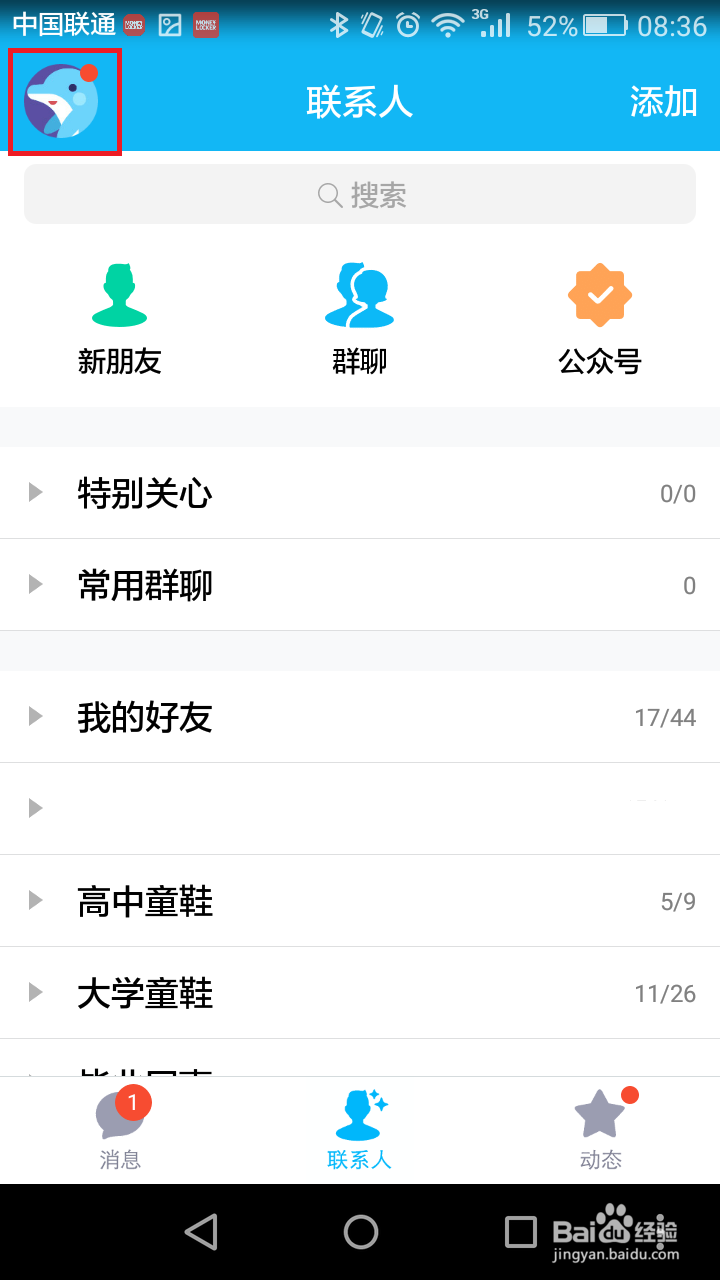Screen dimensions: 720x1280
Task: Tap your dolphin profile avatar
Action: (x=64, y=100)
